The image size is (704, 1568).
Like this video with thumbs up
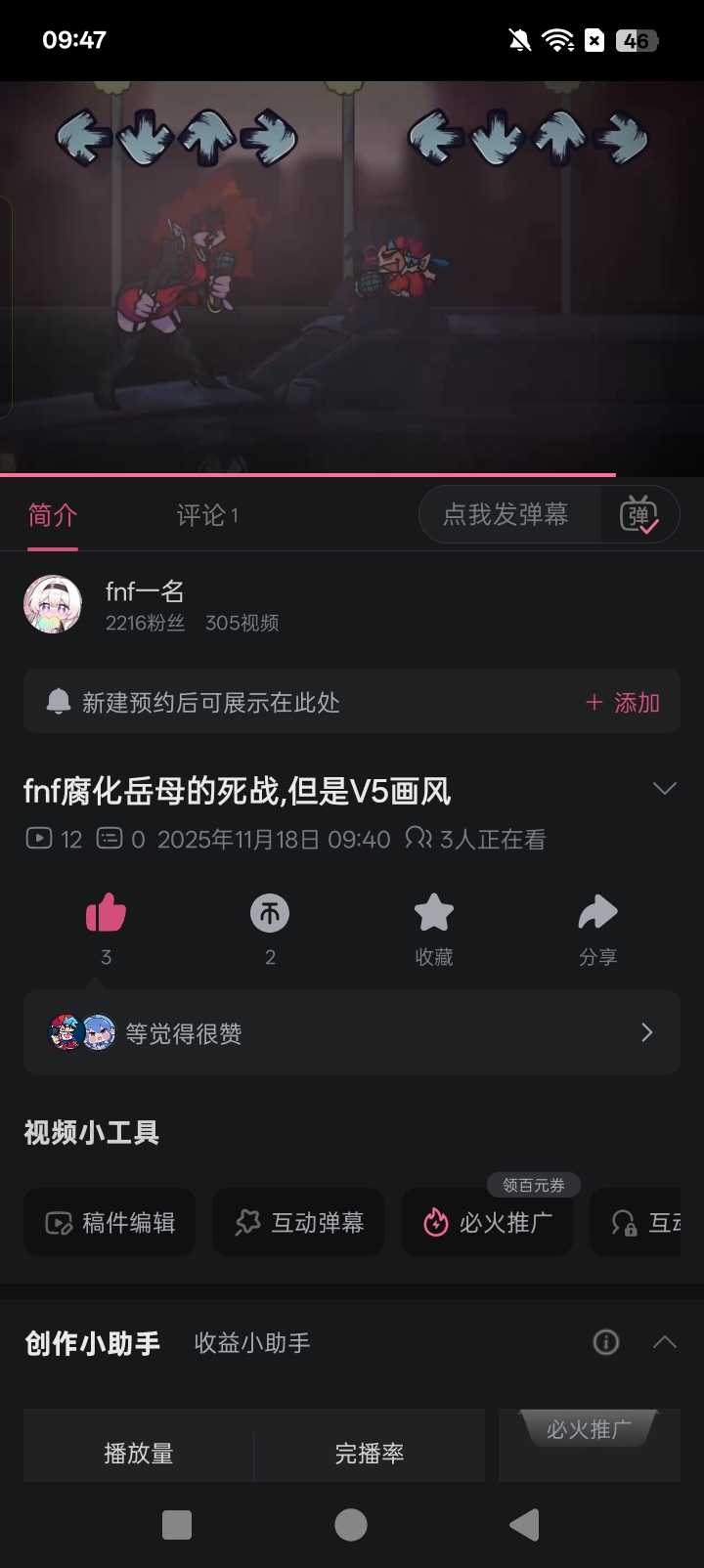[106, 915]
